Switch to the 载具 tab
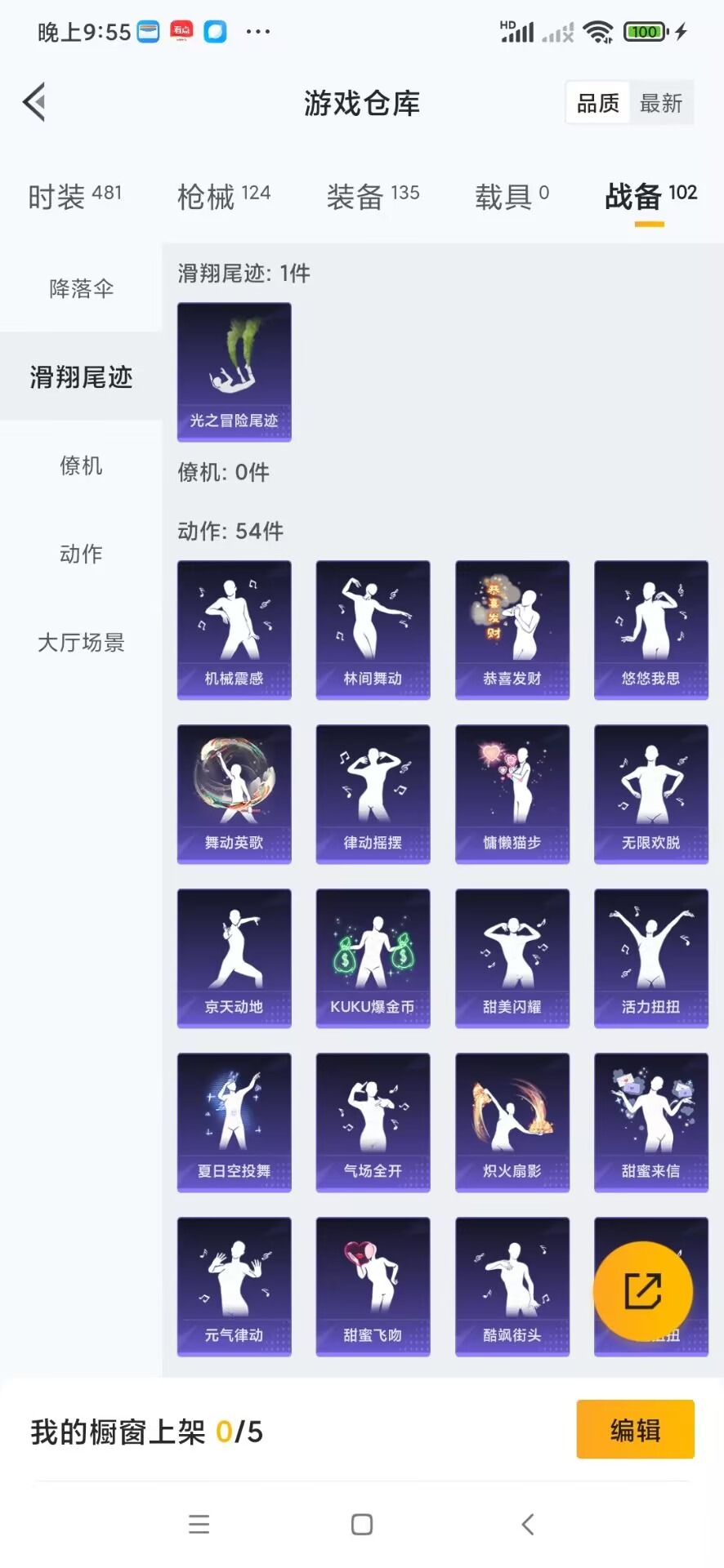724x1568 pixels. pyautogui.click(x=512, y=196)
